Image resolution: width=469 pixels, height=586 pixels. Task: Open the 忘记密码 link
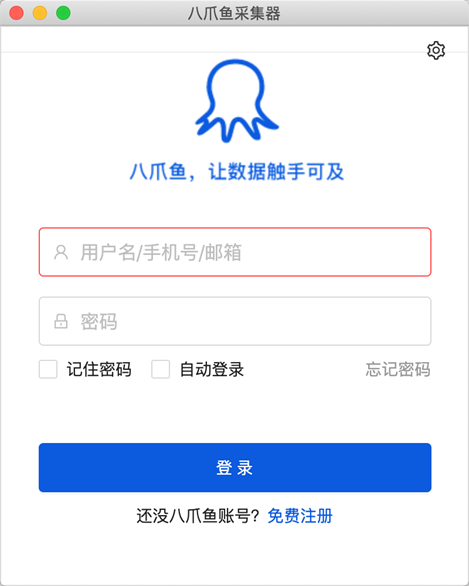point(398,369)
